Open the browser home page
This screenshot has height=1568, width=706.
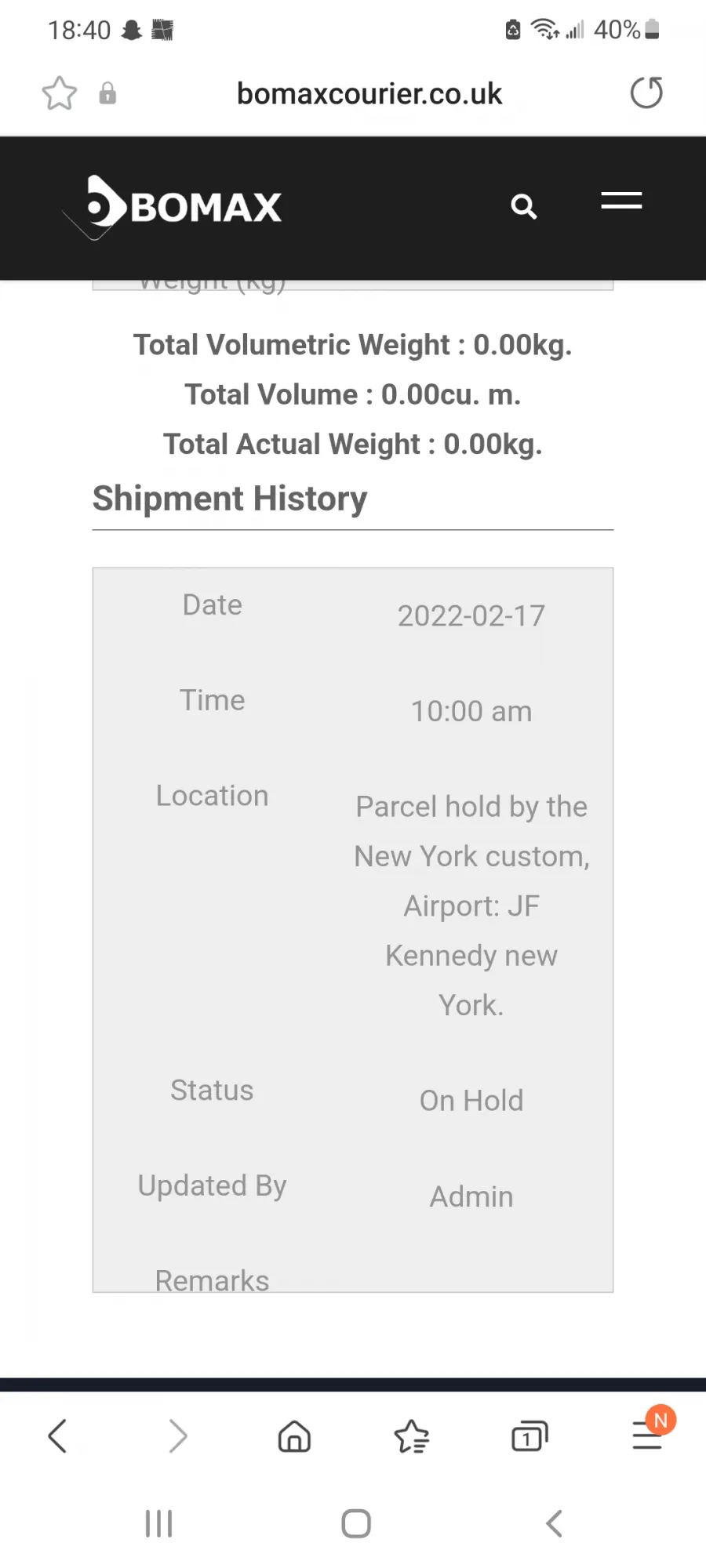point(294,1436)
